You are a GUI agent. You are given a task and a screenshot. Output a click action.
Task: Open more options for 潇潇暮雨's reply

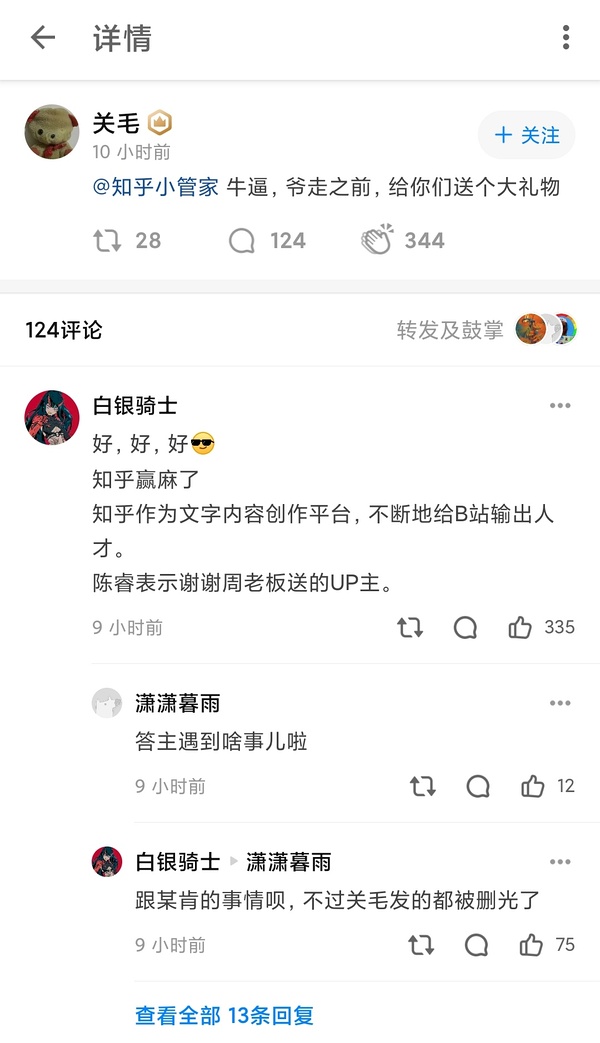tap(560, 704)
